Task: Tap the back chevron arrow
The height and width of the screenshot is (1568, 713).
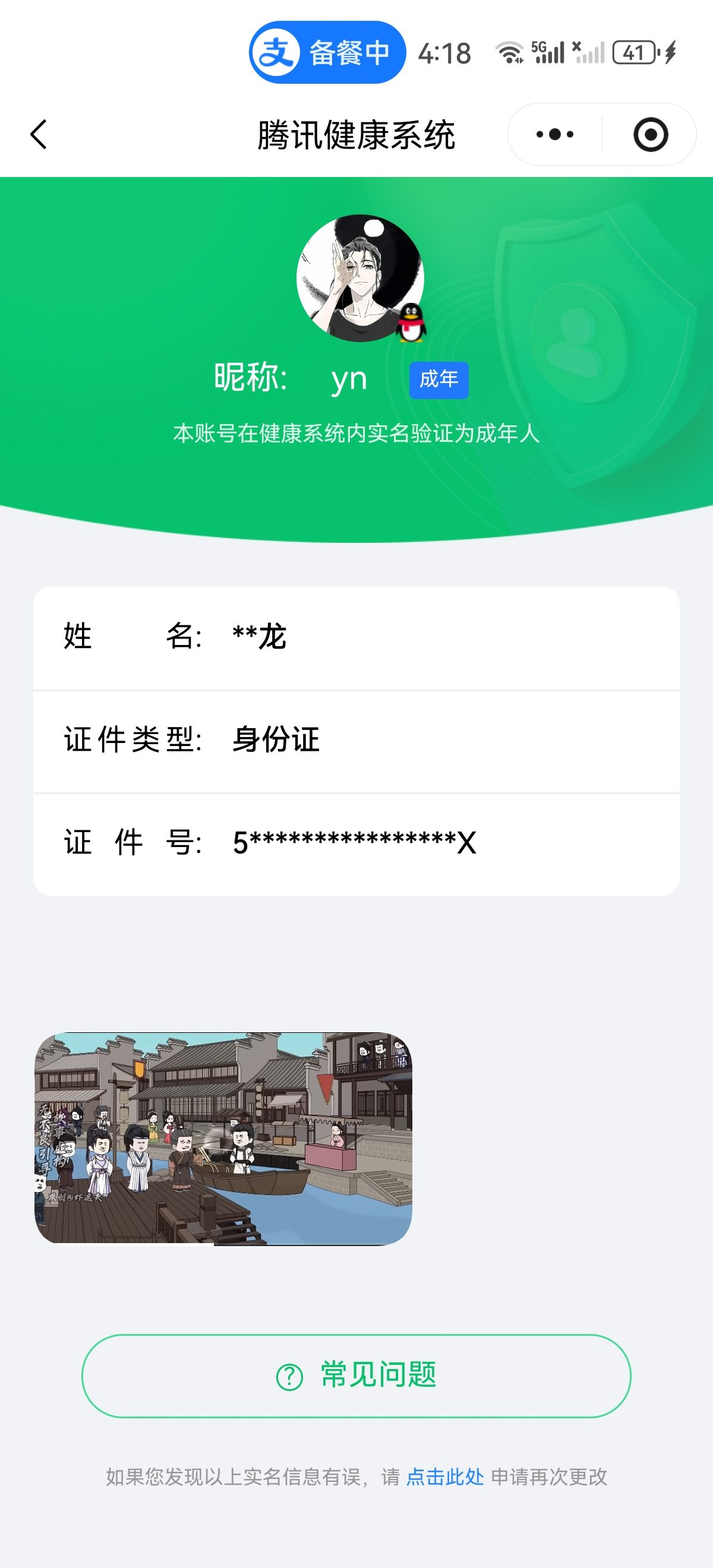Action: pyautogui.click(x=39, y=135)
